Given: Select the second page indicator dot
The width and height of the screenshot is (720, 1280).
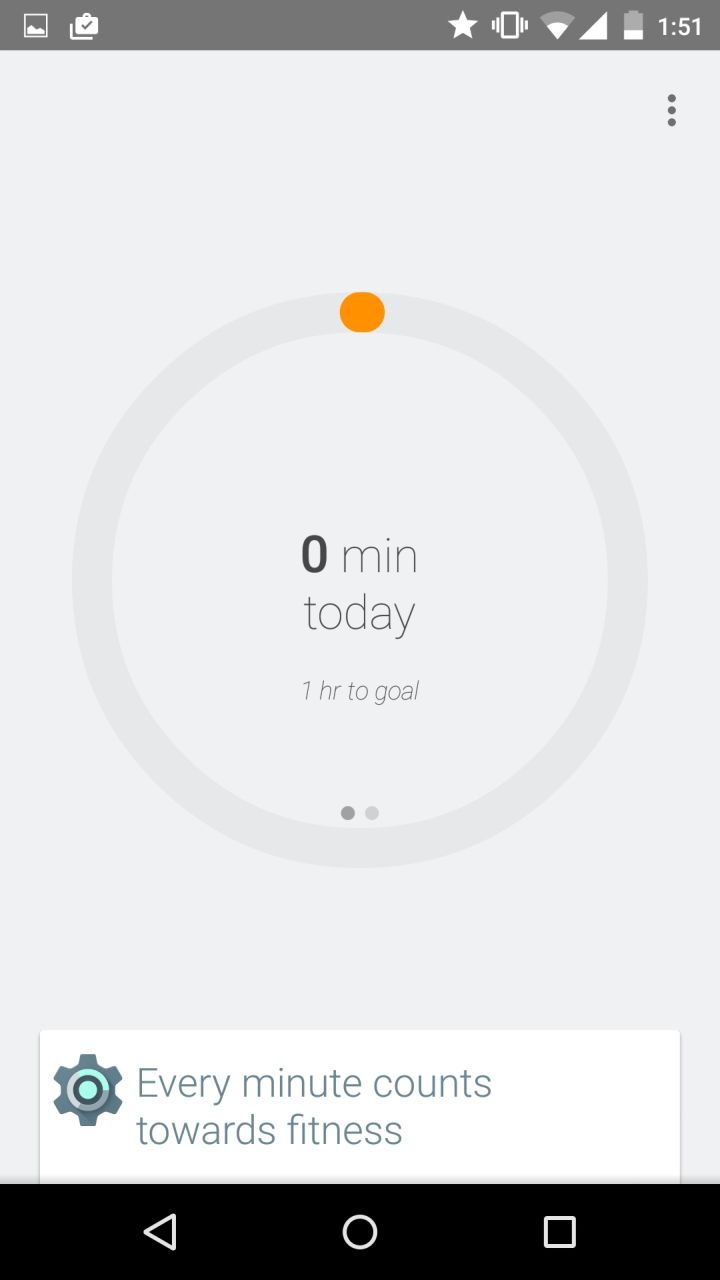Looking at the screenshot, I should 372,813.
